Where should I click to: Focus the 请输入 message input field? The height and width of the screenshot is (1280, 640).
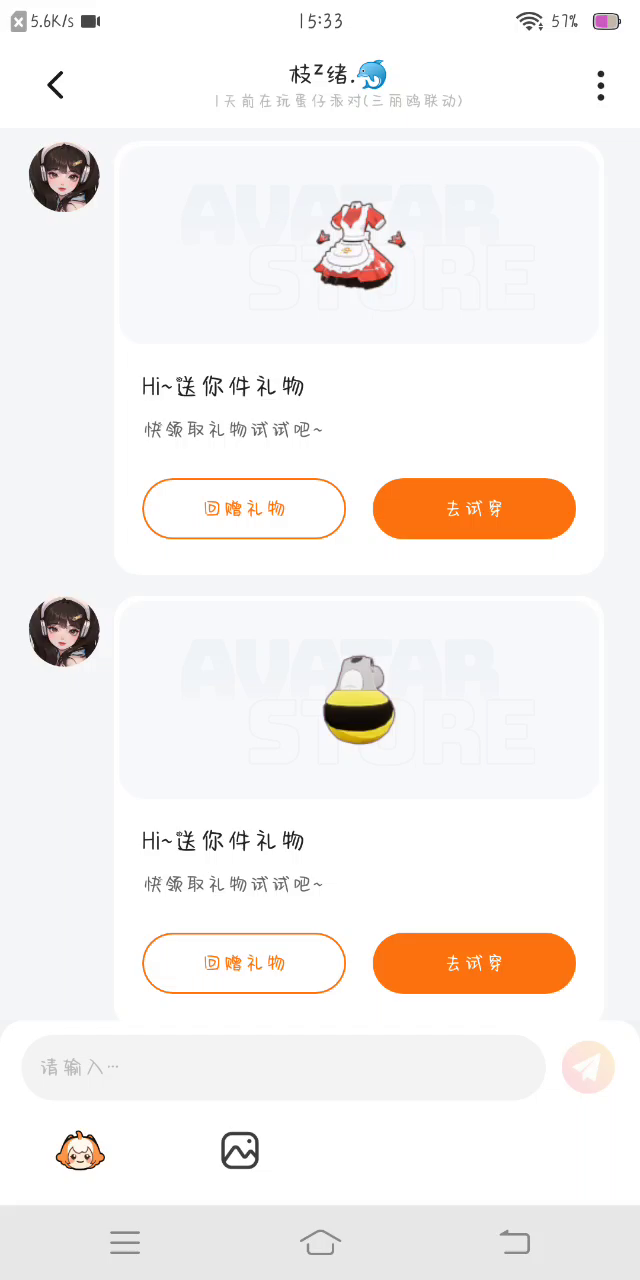[283, 1067]
